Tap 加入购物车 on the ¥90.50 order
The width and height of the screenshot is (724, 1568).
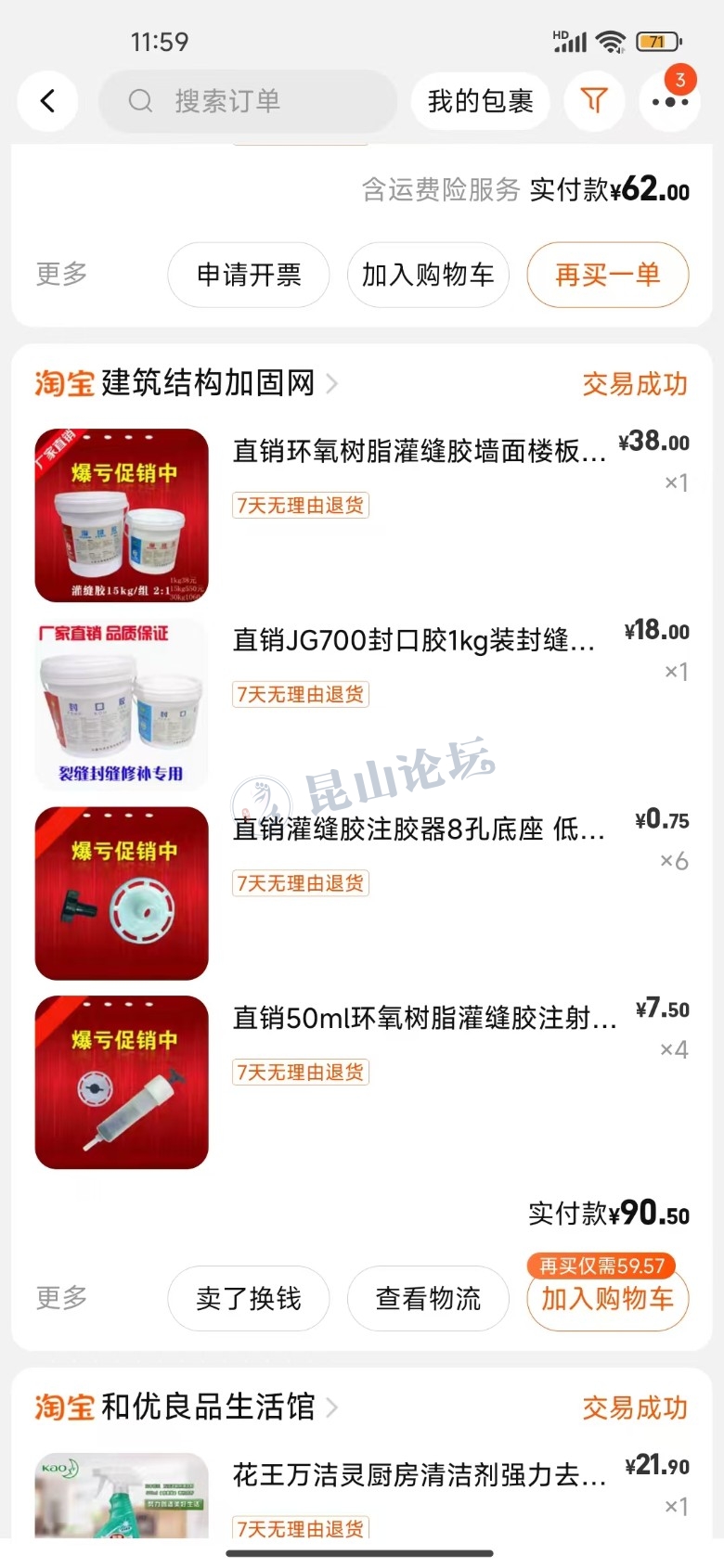(607, 1299)
